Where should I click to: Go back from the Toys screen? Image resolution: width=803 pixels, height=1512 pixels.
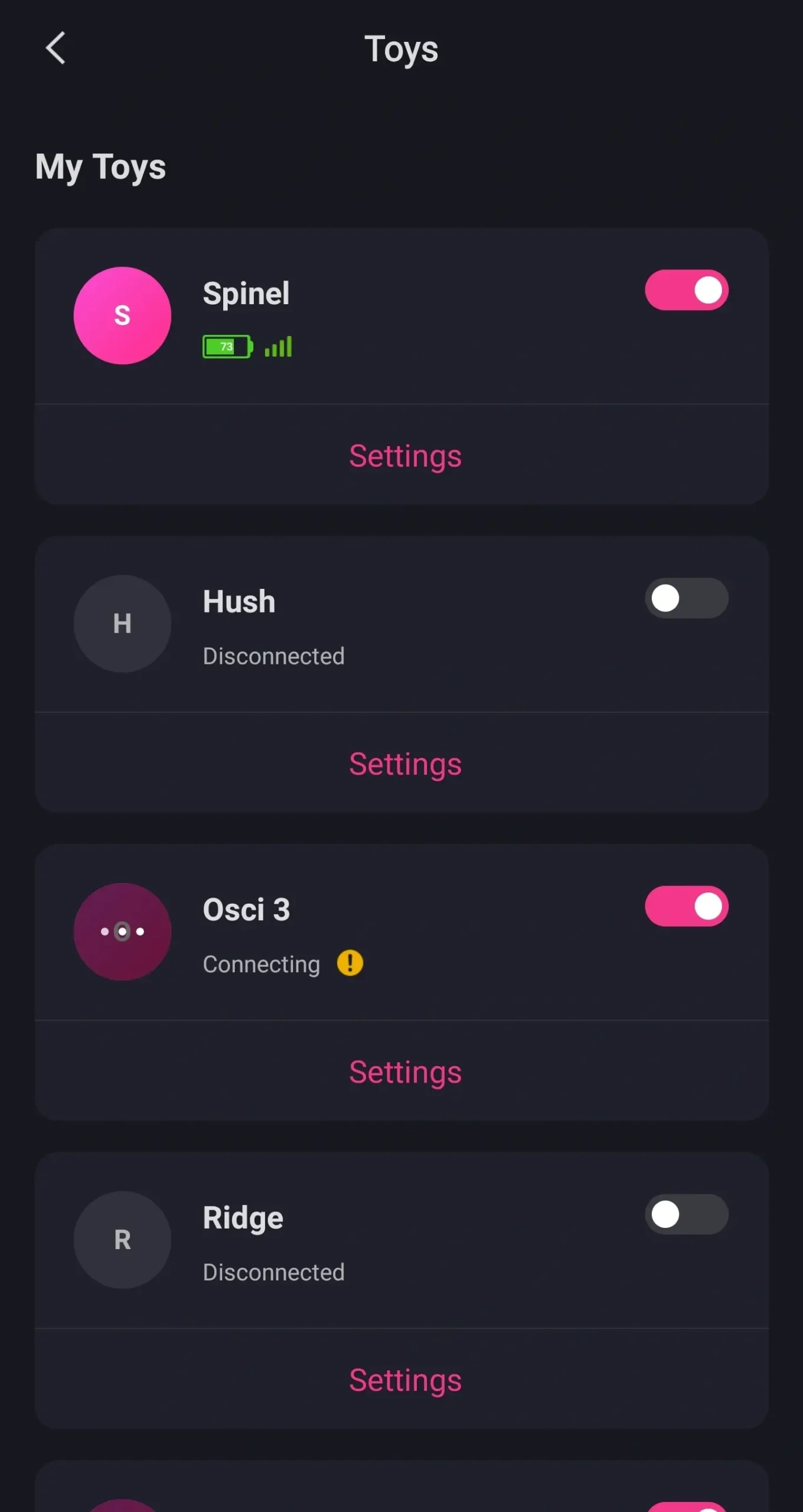tap(56, 48)
